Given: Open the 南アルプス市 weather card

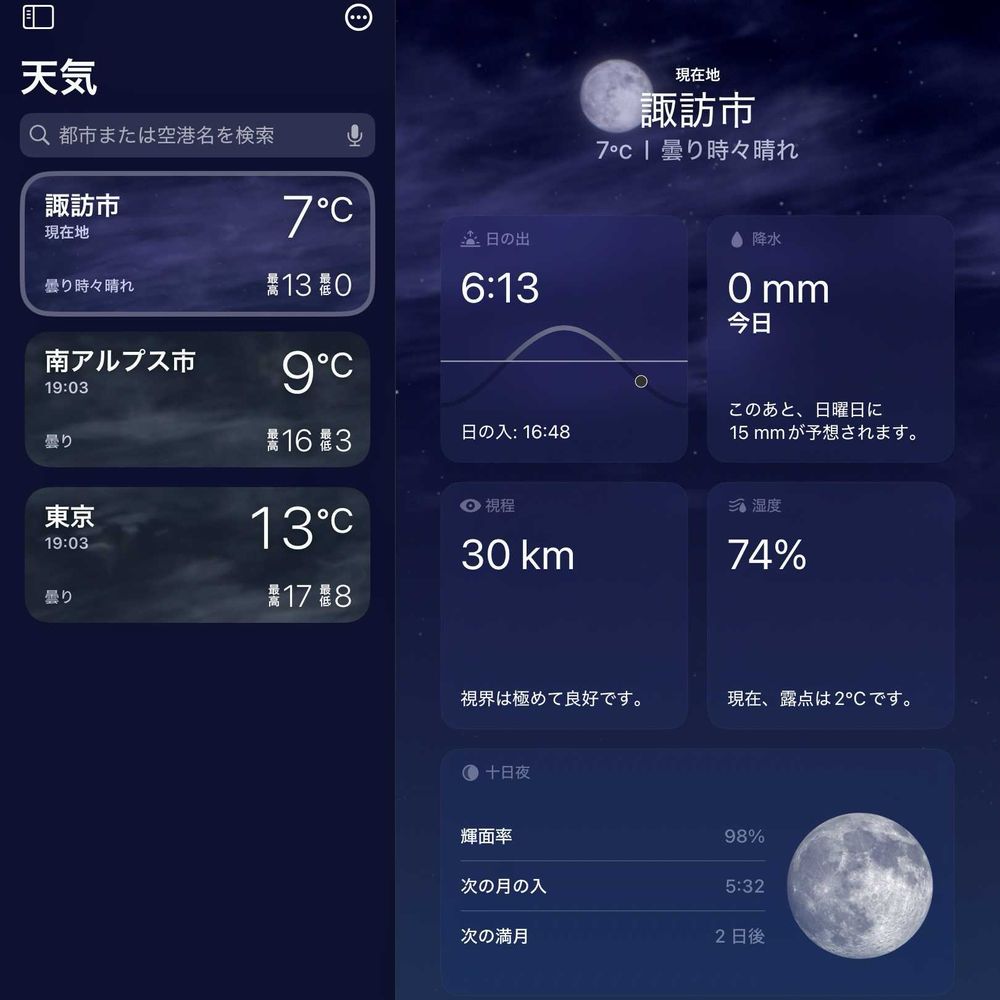Looking at the screenshot, I should click(197, 399).
